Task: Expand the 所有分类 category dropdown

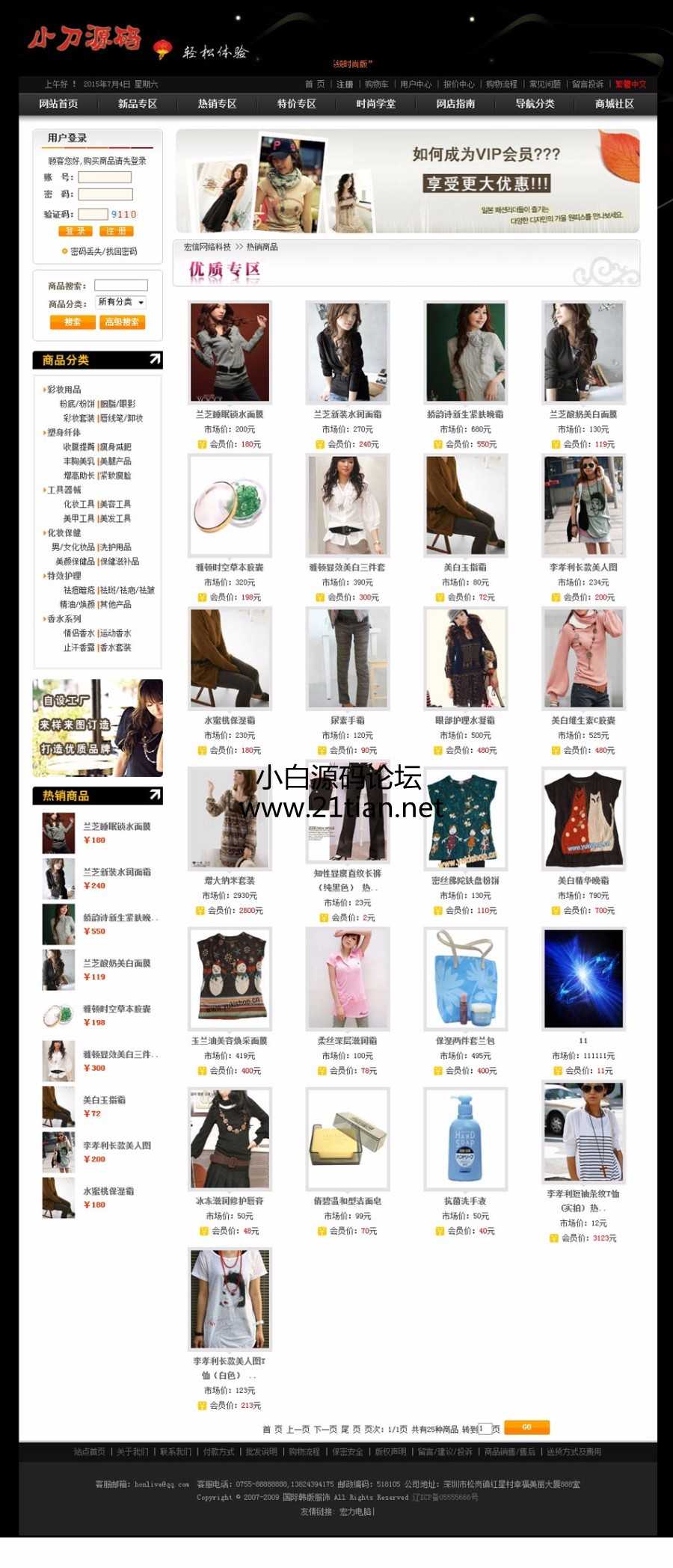Action: (121, 302)
